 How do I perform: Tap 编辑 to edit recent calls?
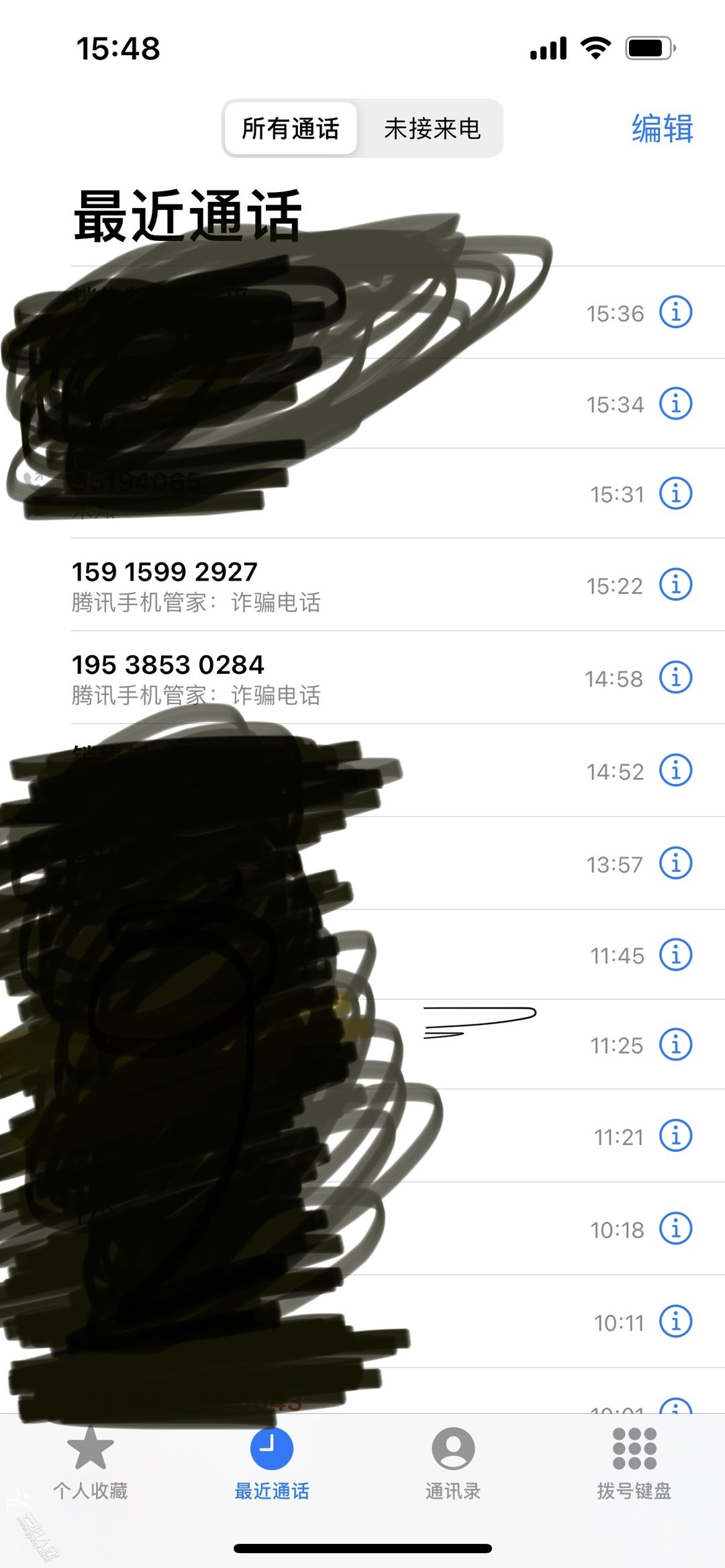(x=662, y=128)
